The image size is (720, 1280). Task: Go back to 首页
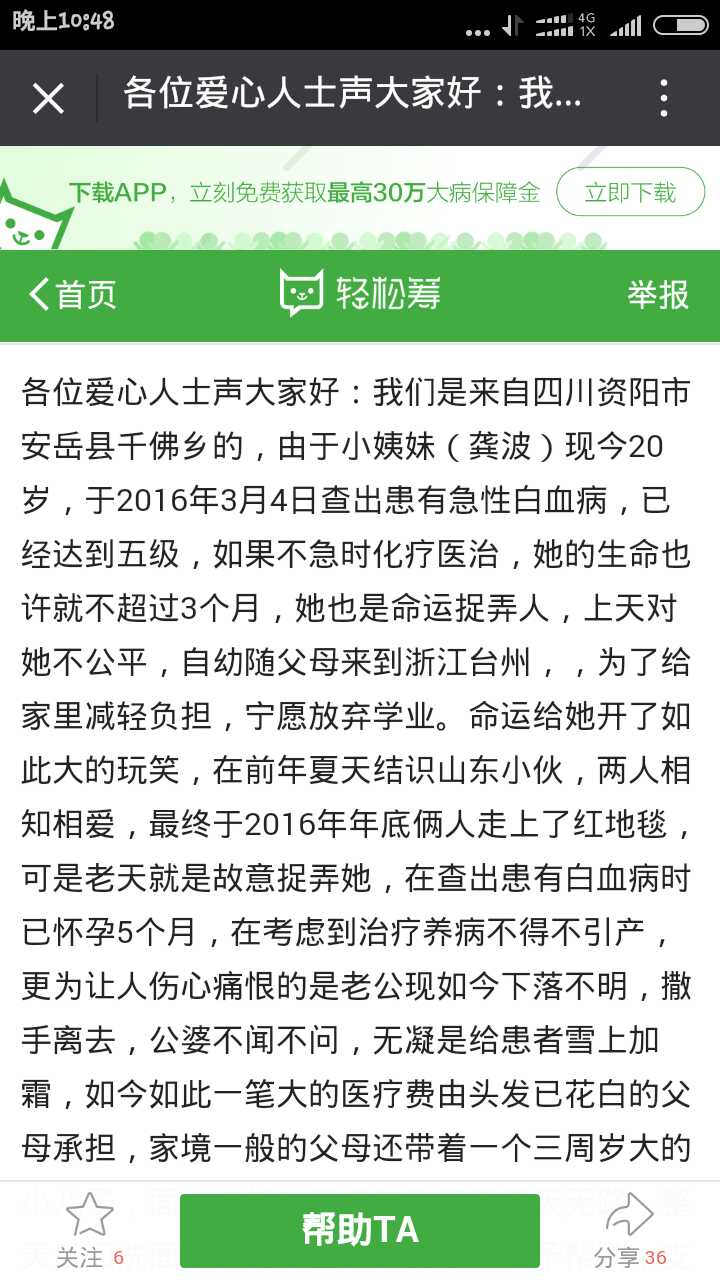coord(72,294)
